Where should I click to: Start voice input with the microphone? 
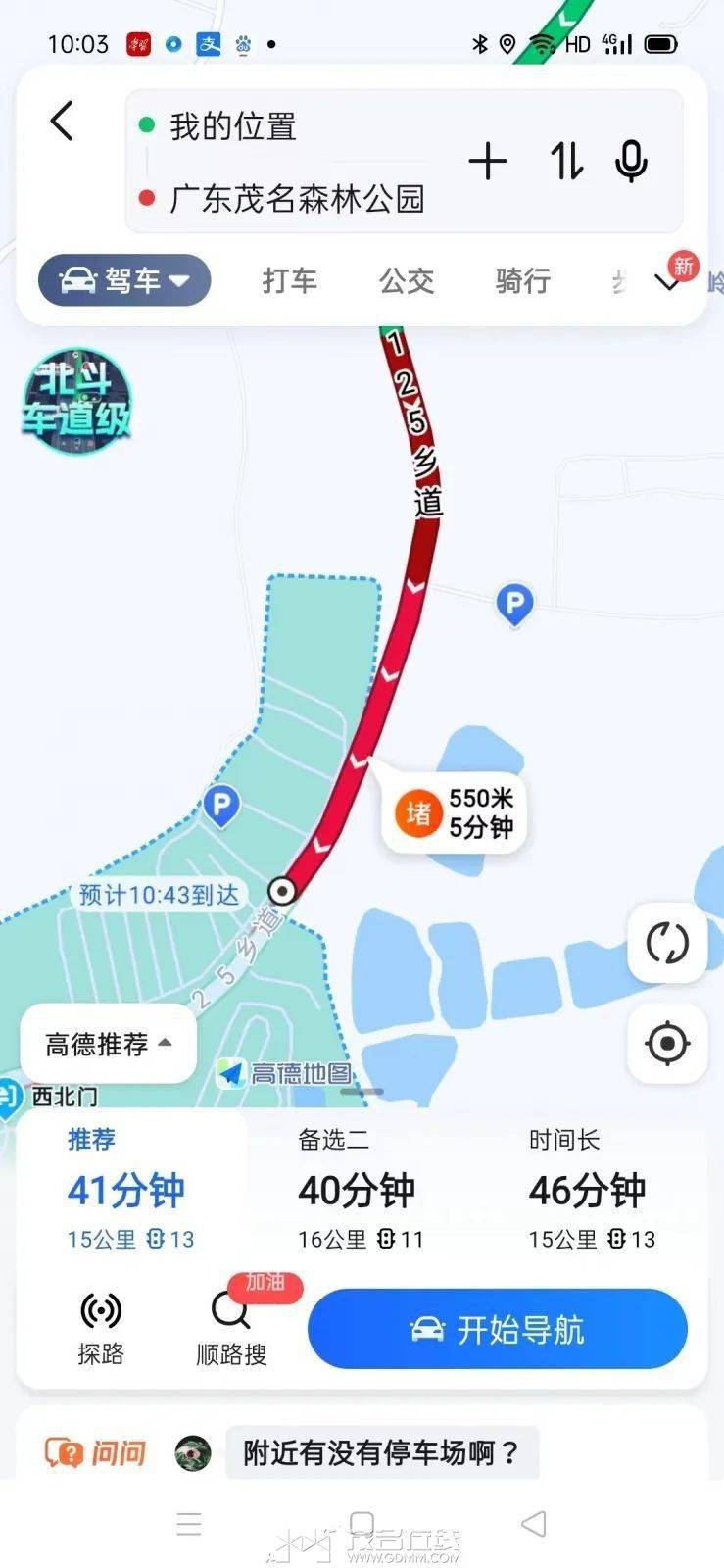(631, 162)
